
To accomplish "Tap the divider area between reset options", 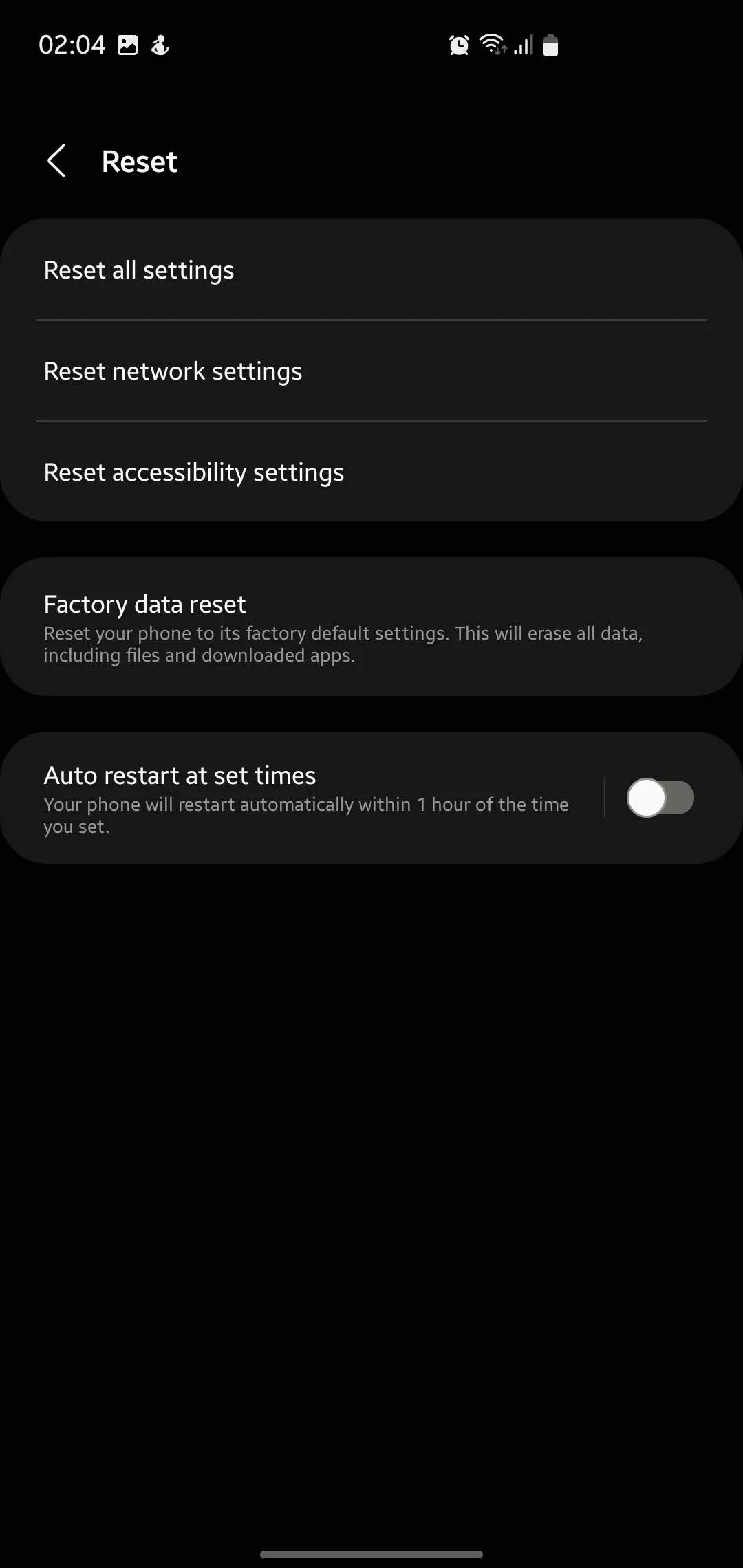I will pyautogui.click(x=371, y=320).
